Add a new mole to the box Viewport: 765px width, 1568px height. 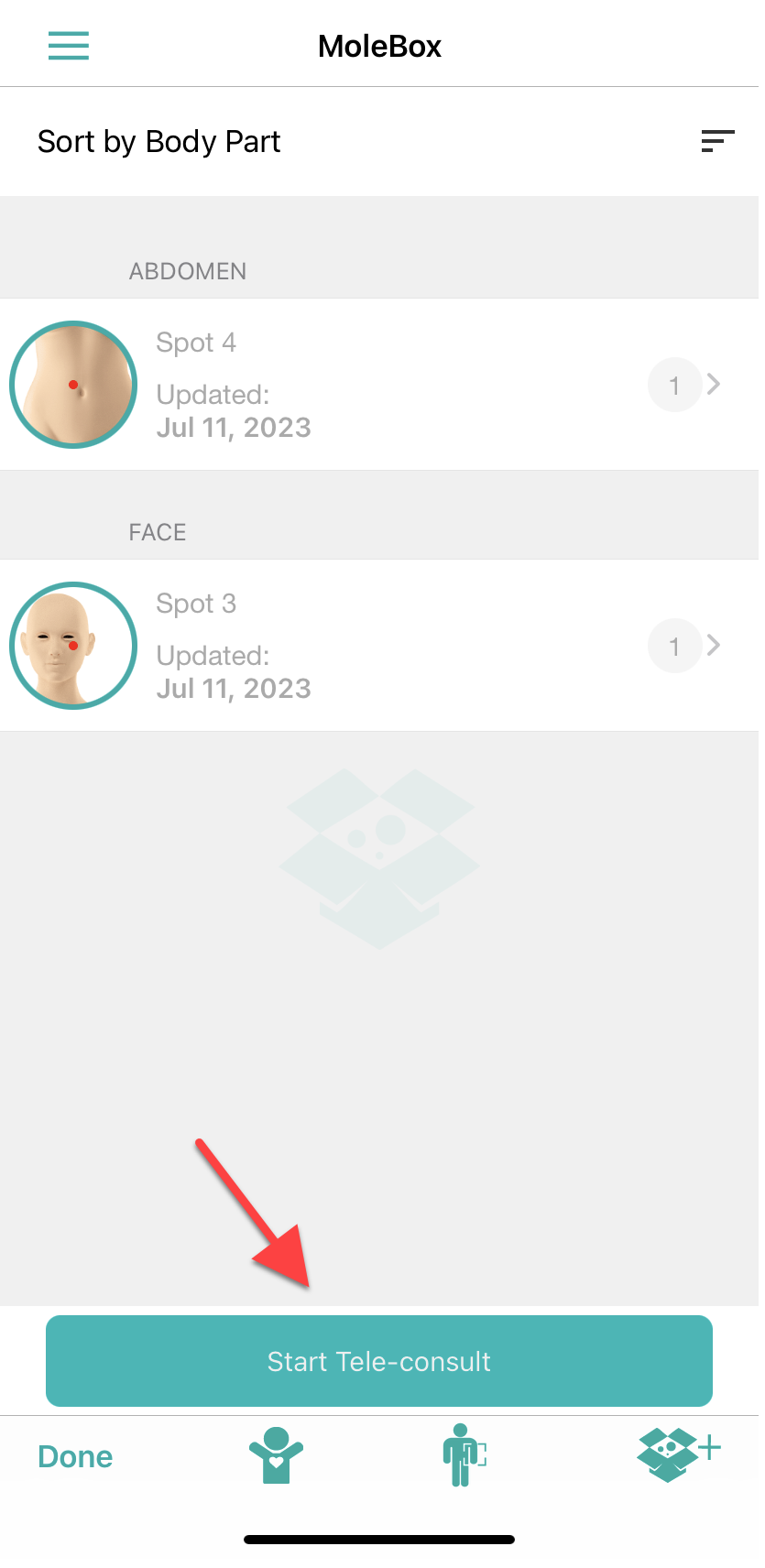(x=678, y=1454)
